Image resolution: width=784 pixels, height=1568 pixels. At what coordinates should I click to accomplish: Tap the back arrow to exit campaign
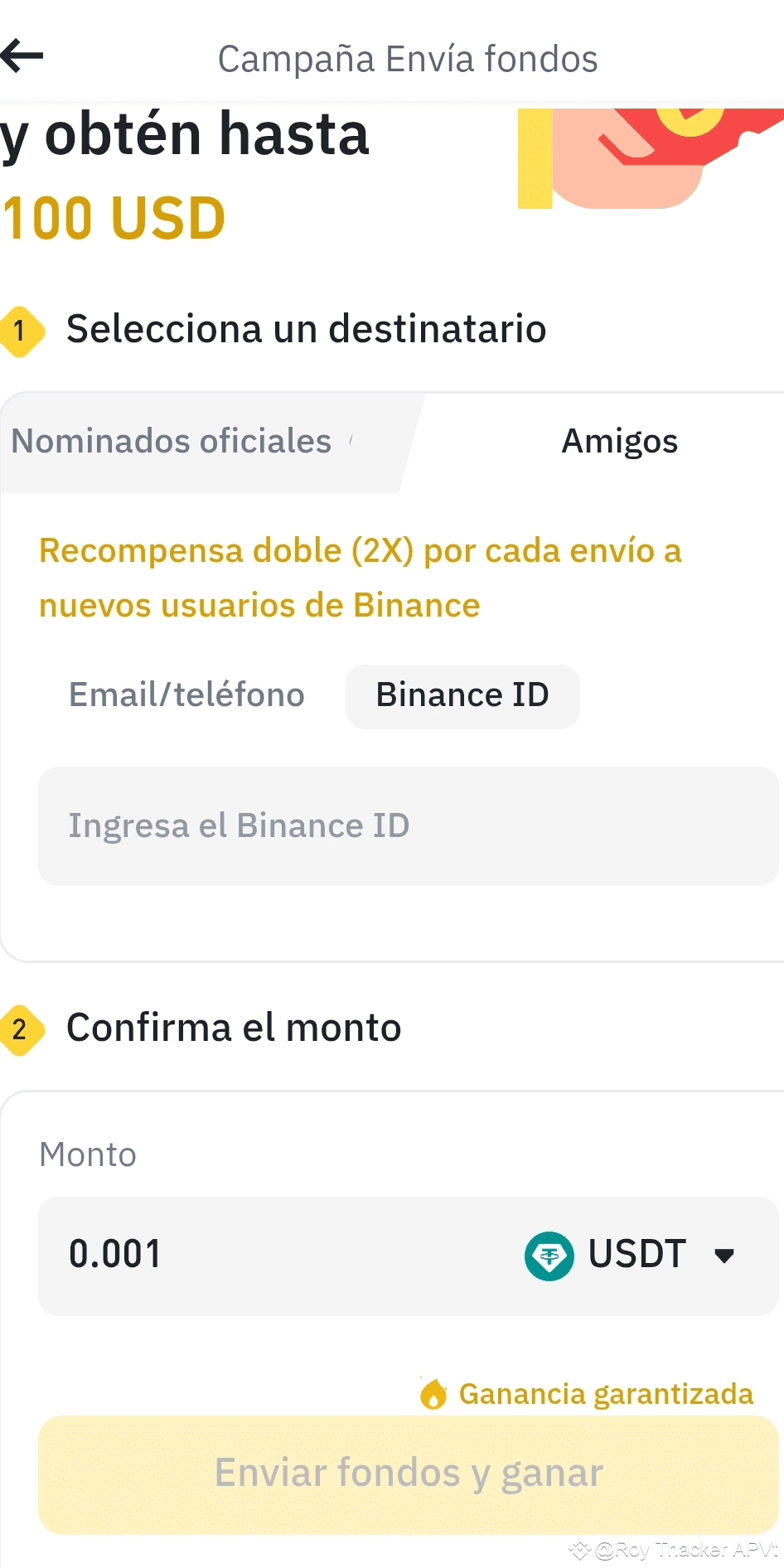point(23,55)
